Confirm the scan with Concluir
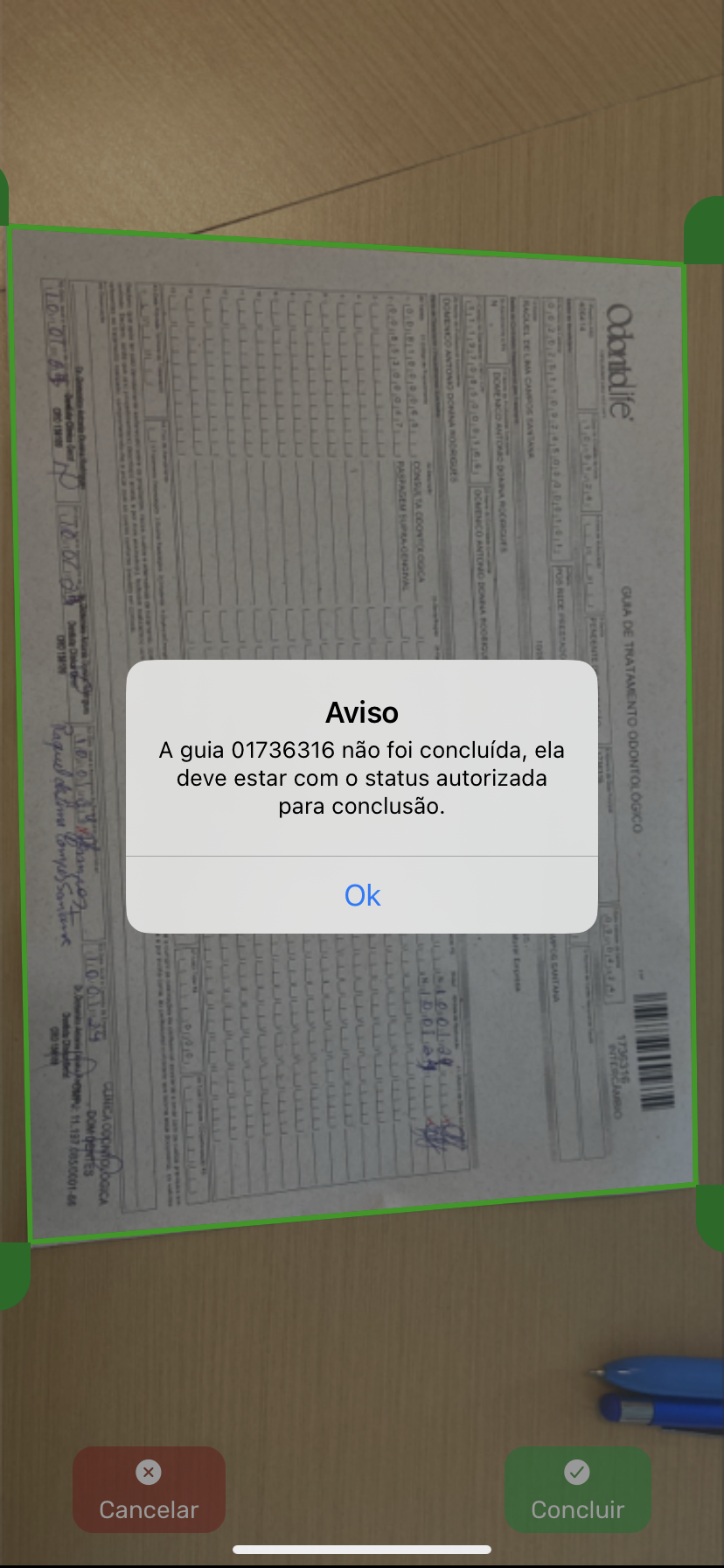Viewport: 724px width, 1568px height. pos(577,1489)
